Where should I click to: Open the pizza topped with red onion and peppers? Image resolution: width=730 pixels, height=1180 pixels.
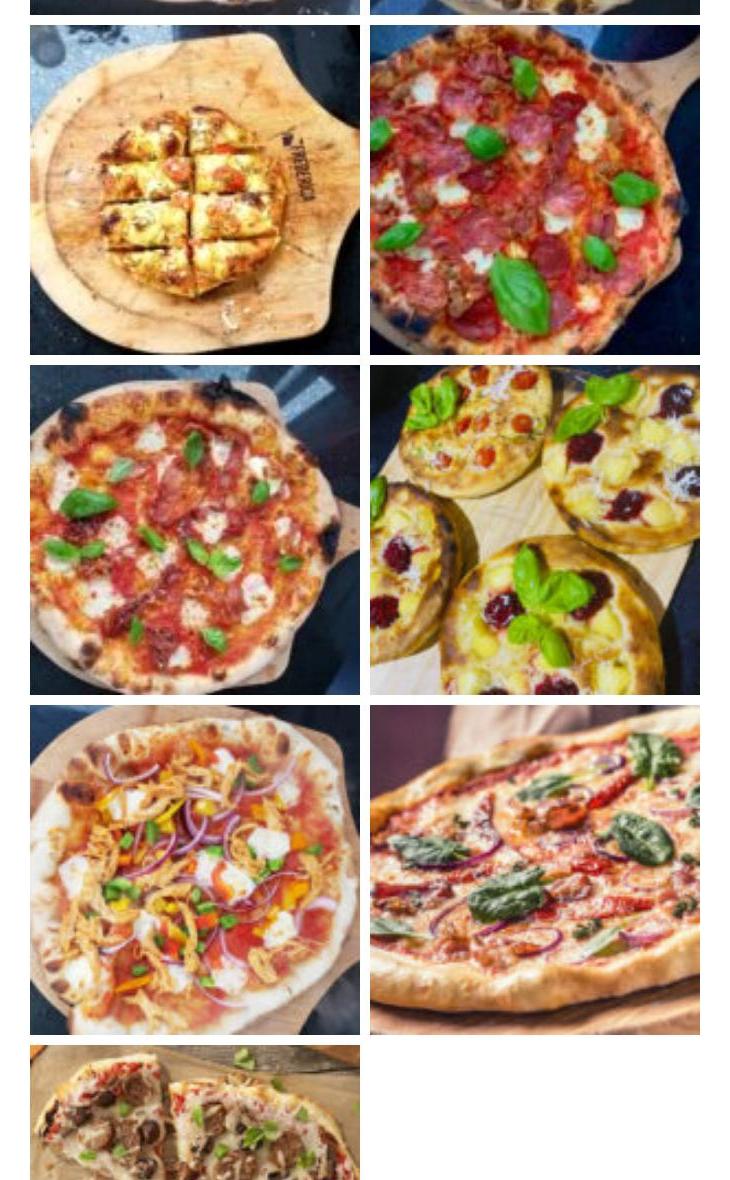195,870
